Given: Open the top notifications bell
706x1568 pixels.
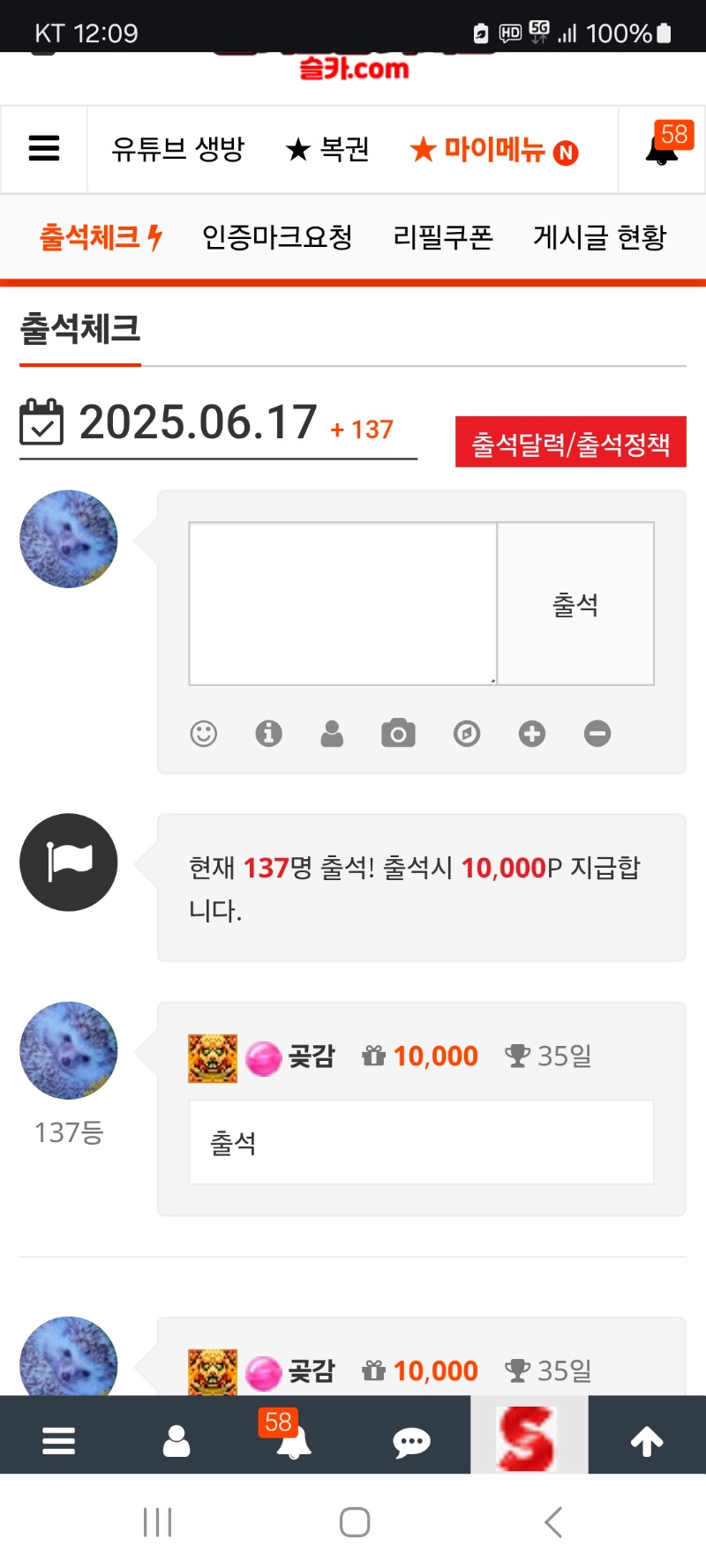Looking at the screenshot, I should pos(662,147).
